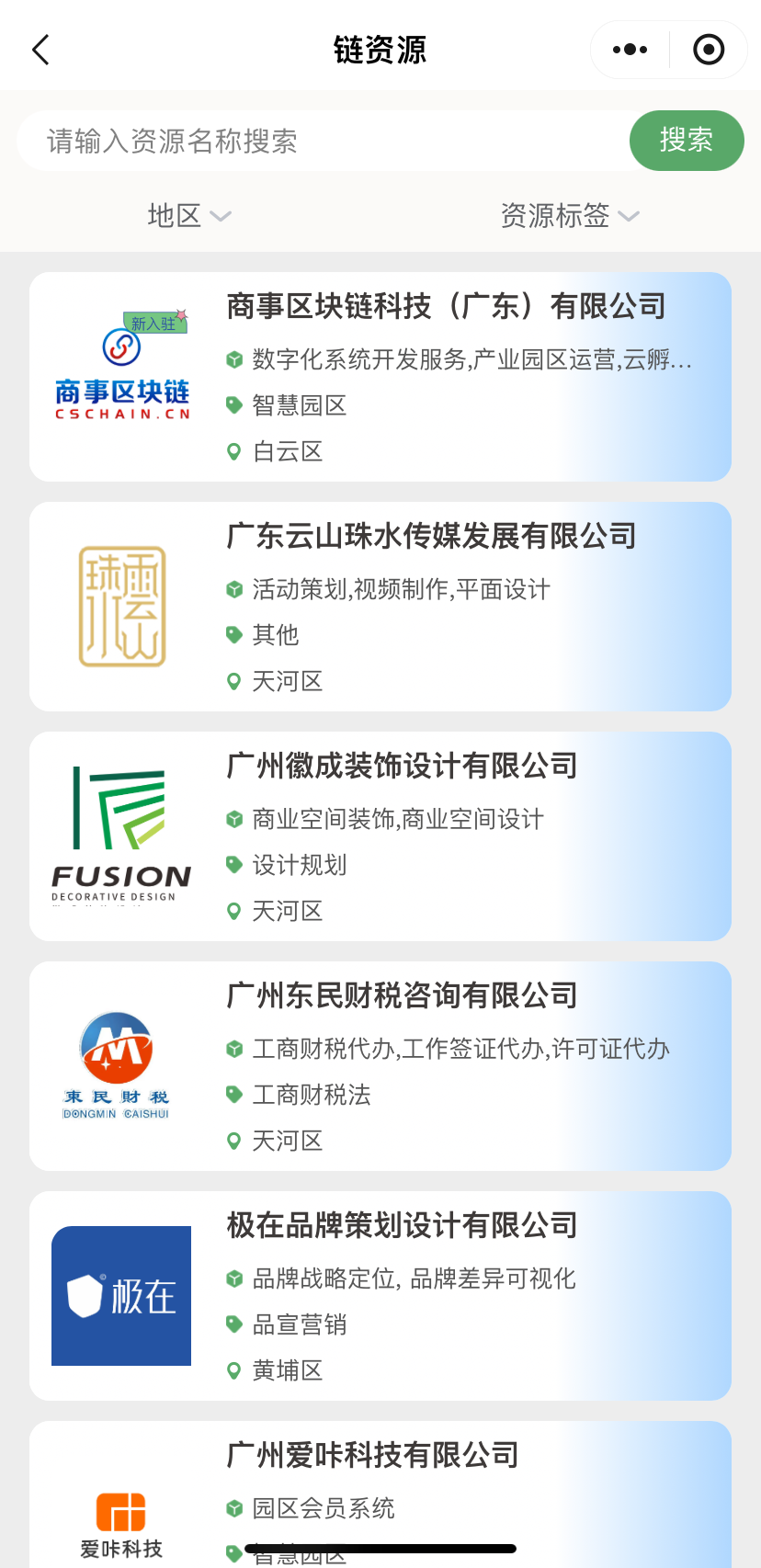Image resolution: width=761 pixels, height=1568 pixels.
Task: Open the 广州爱咔科技有限公司 card
Action: [380, 1489]
